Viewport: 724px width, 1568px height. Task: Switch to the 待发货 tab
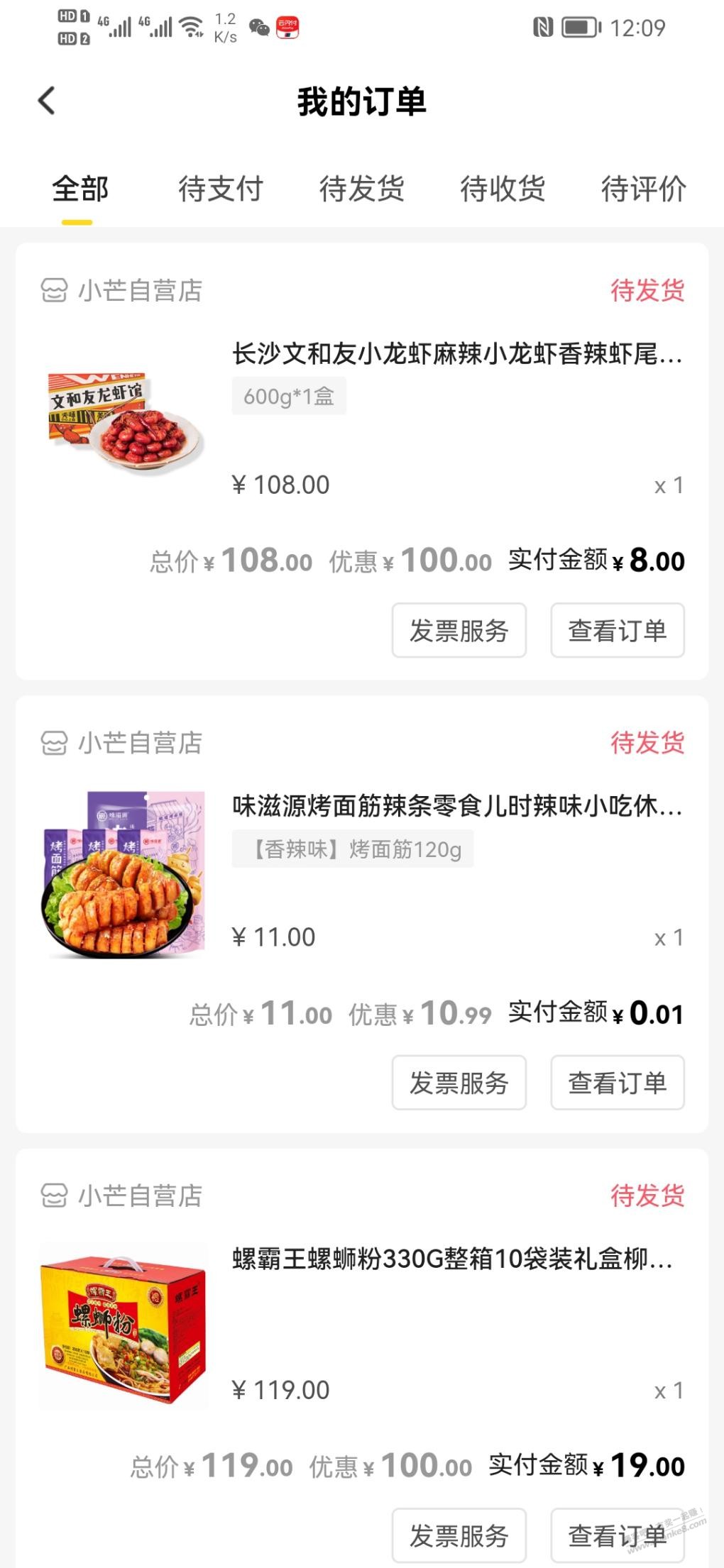coord(361,189)
